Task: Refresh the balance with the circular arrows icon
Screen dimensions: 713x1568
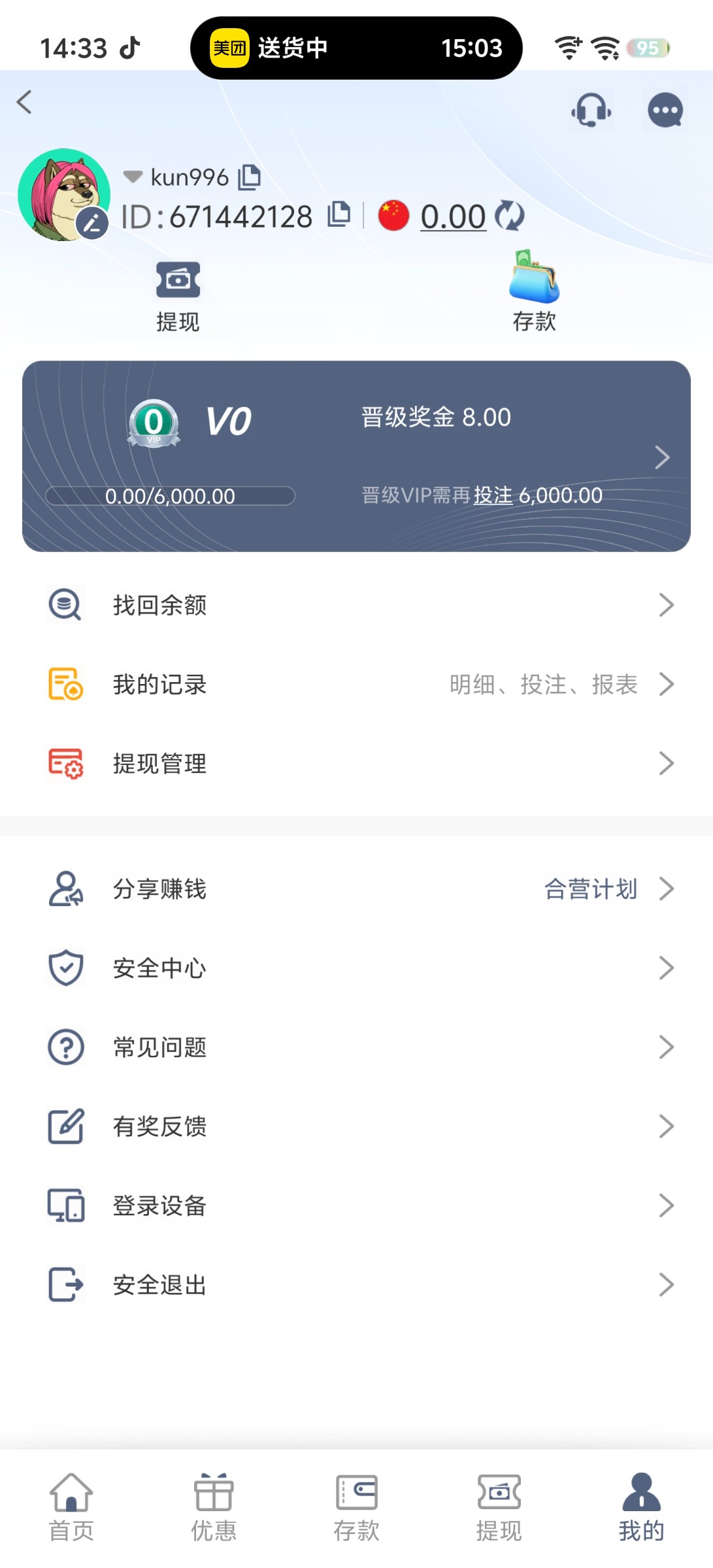Action: [508, 216]
